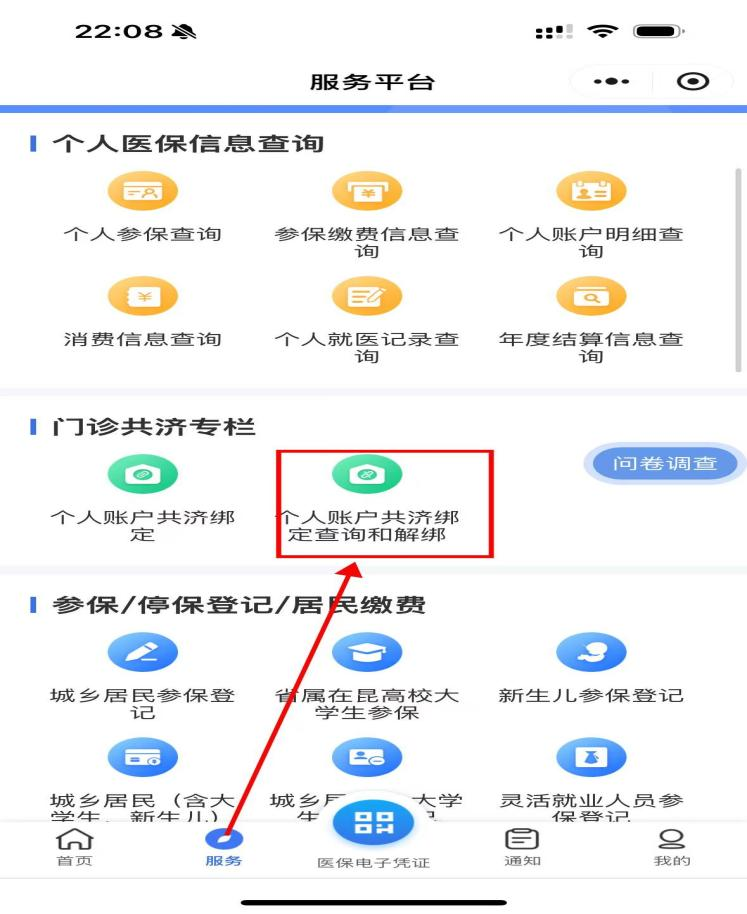747x914 pixels.
Task: Switch to the 通知 tab
Action: click(x=521, y=846)
